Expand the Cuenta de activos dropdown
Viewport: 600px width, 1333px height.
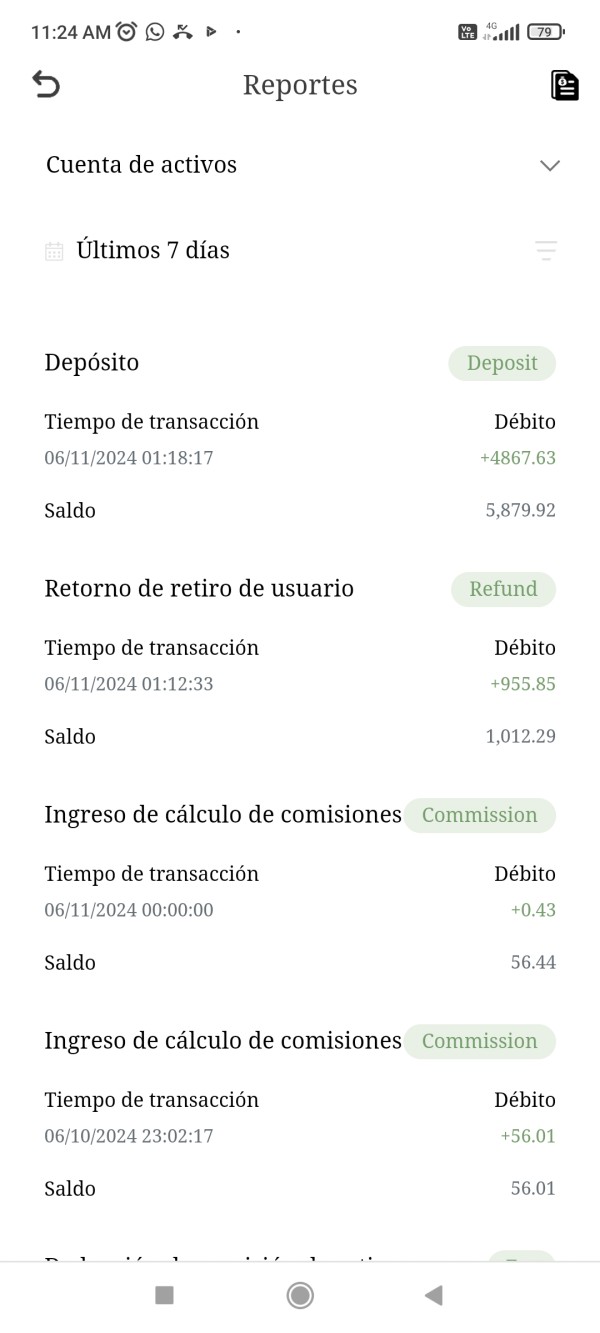coord(300,165)
